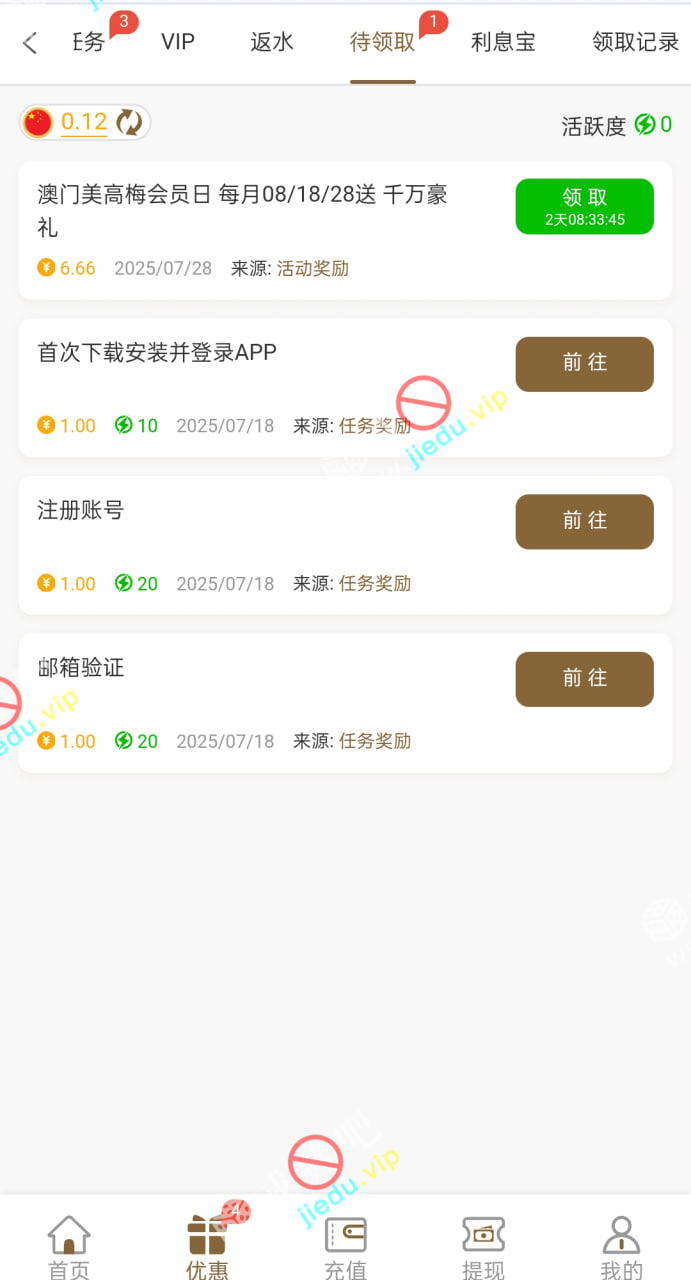Open the partially hidden 任务 tab
The width and height of the screenshot is (691, 1280).
click(x=90, y=42)
